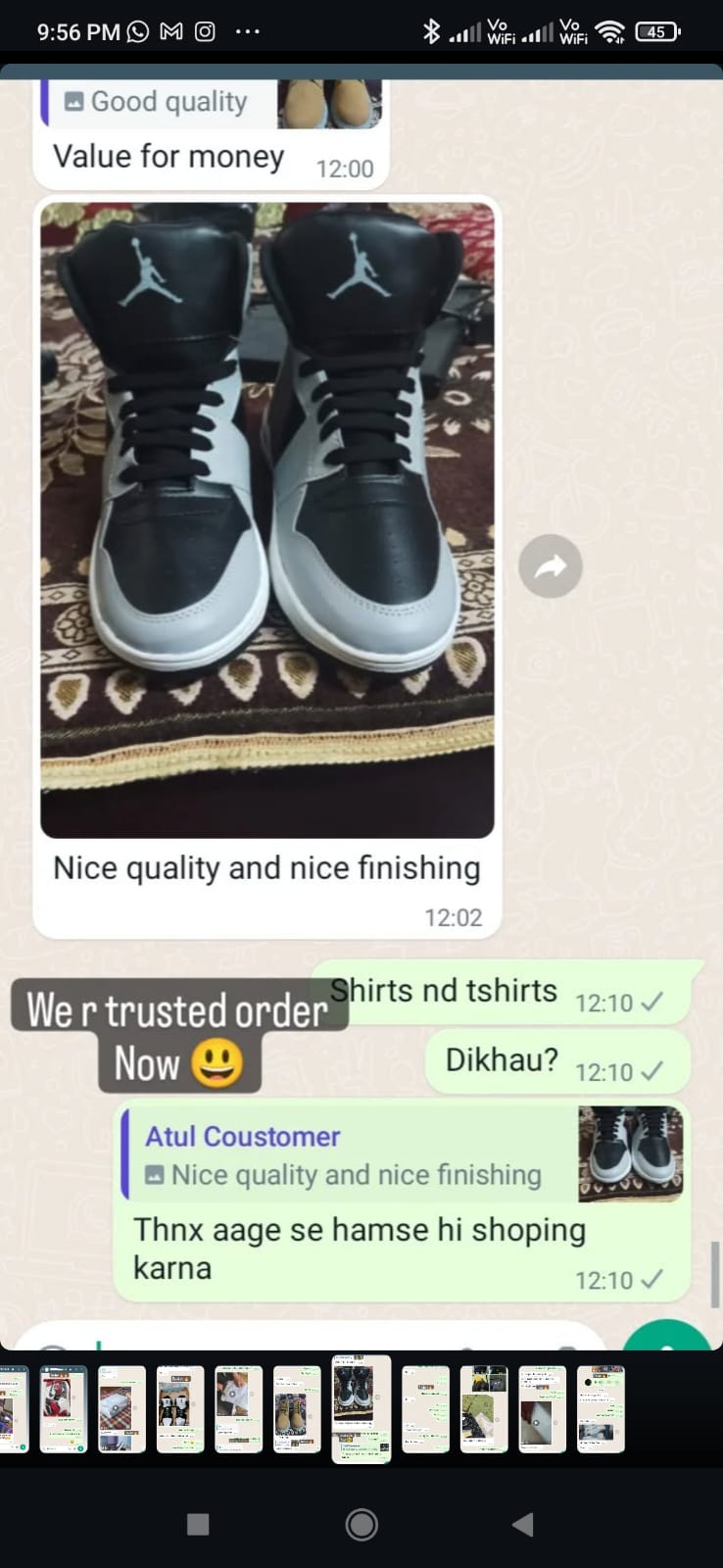
Task: Open the recent apps view
Action: click(x=198, y=1524)
